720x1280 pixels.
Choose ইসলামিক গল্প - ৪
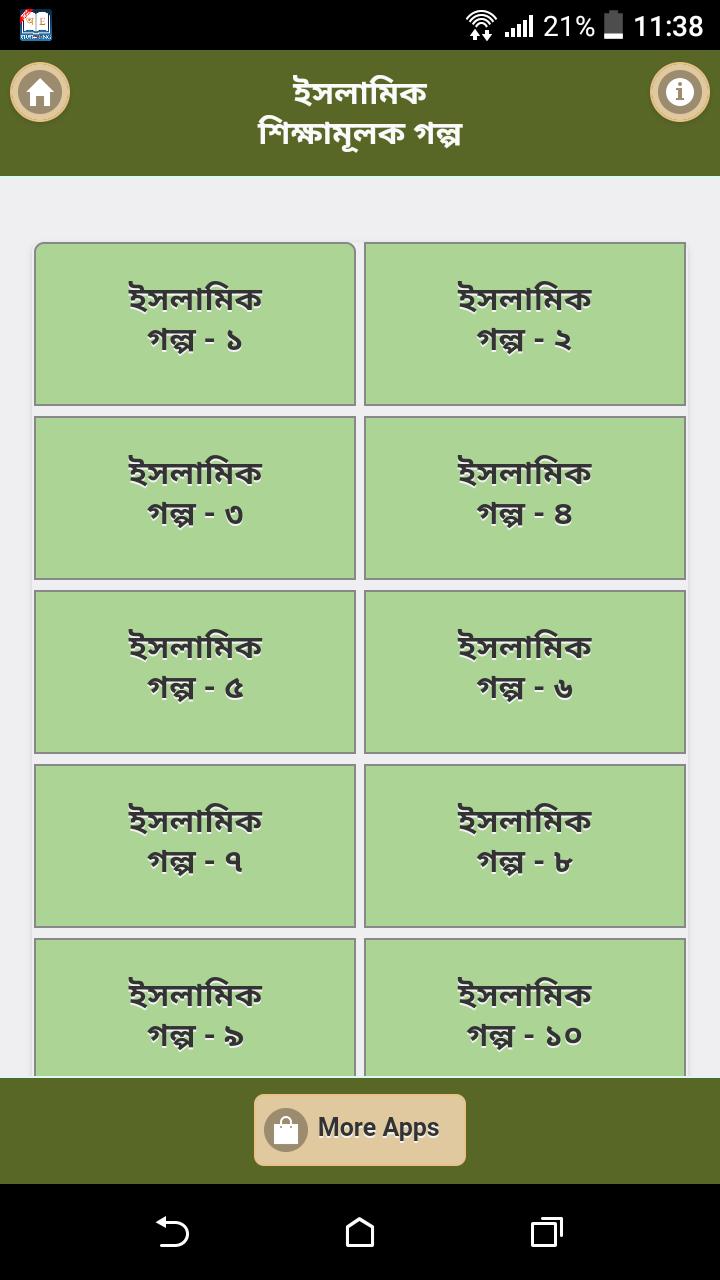pyautogui.click(x=525, y=497)
